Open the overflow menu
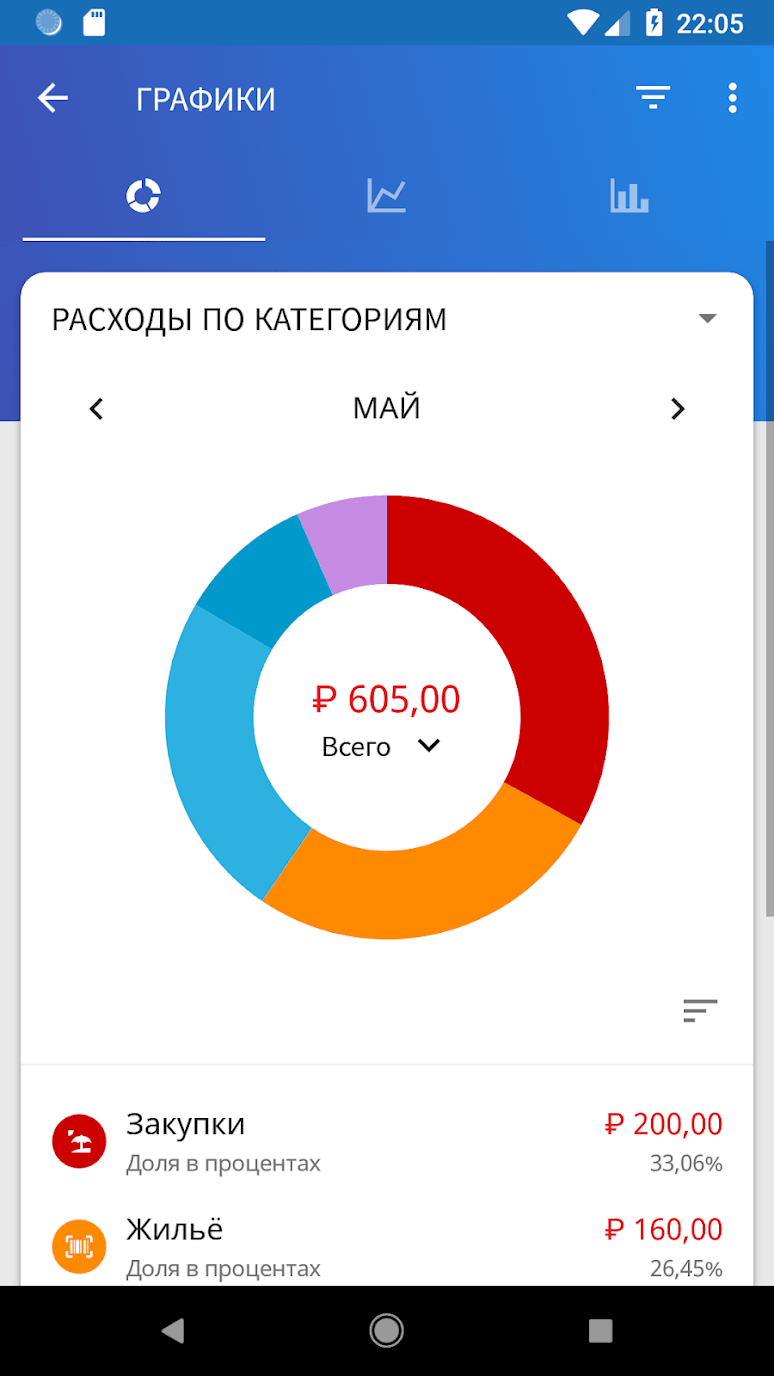This screenshot has width=774, height=1376. point(732,98)
